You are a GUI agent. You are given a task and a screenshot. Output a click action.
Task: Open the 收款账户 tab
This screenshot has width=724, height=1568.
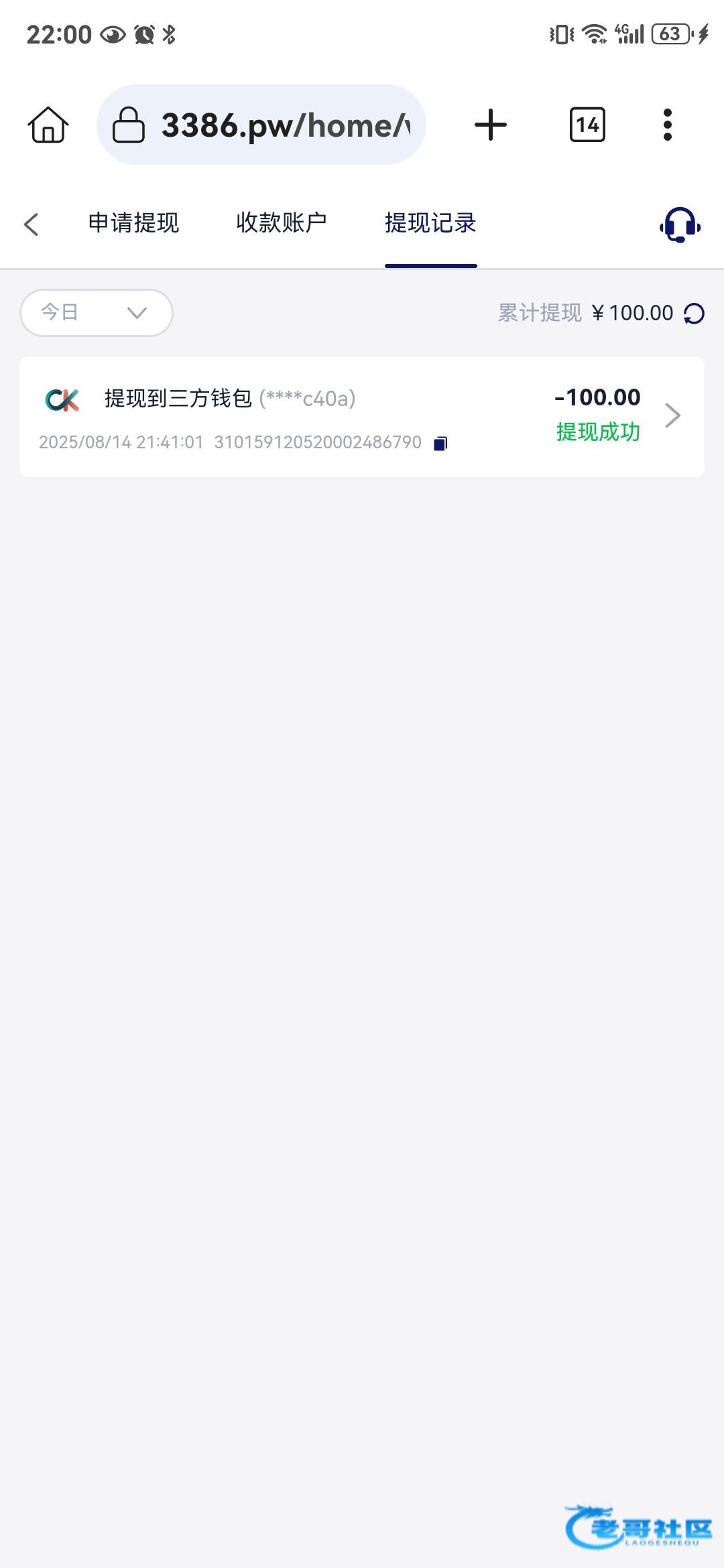point(281,223)
